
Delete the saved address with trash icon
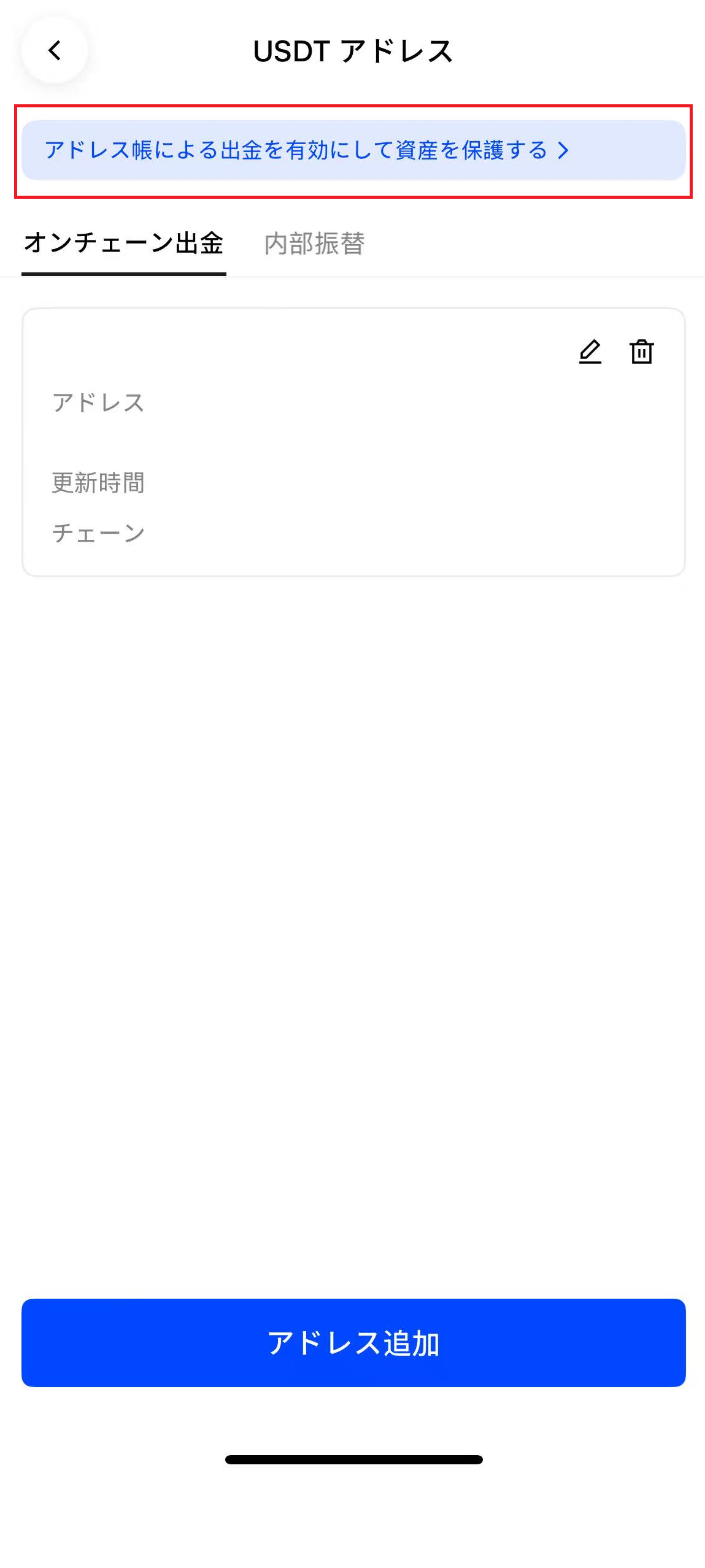(641, 352)
